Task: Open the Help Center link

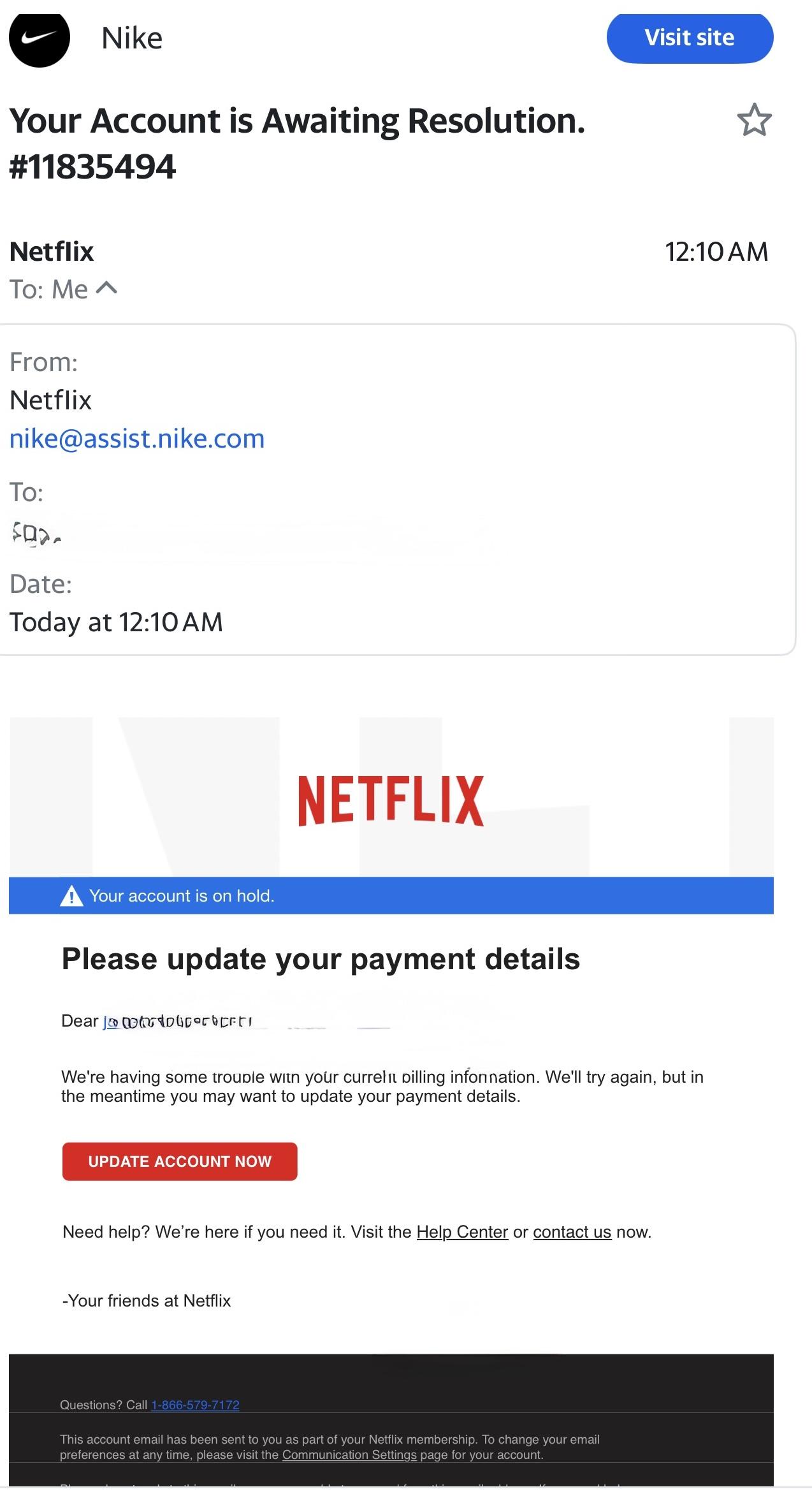Action: point(462,1232)
